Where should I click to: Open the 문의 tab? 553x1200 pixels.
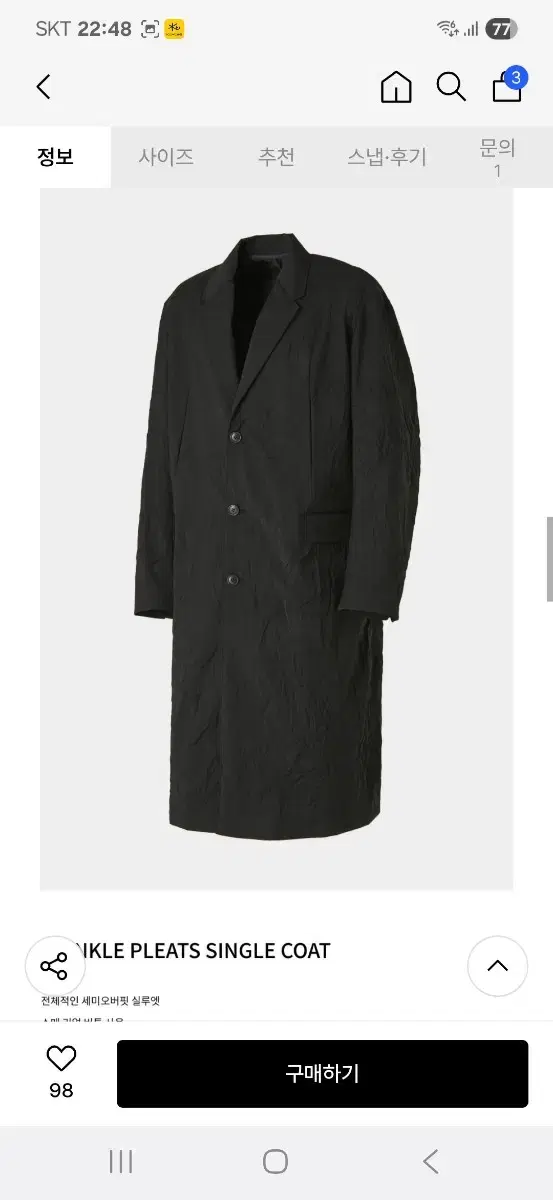(497, 158)
